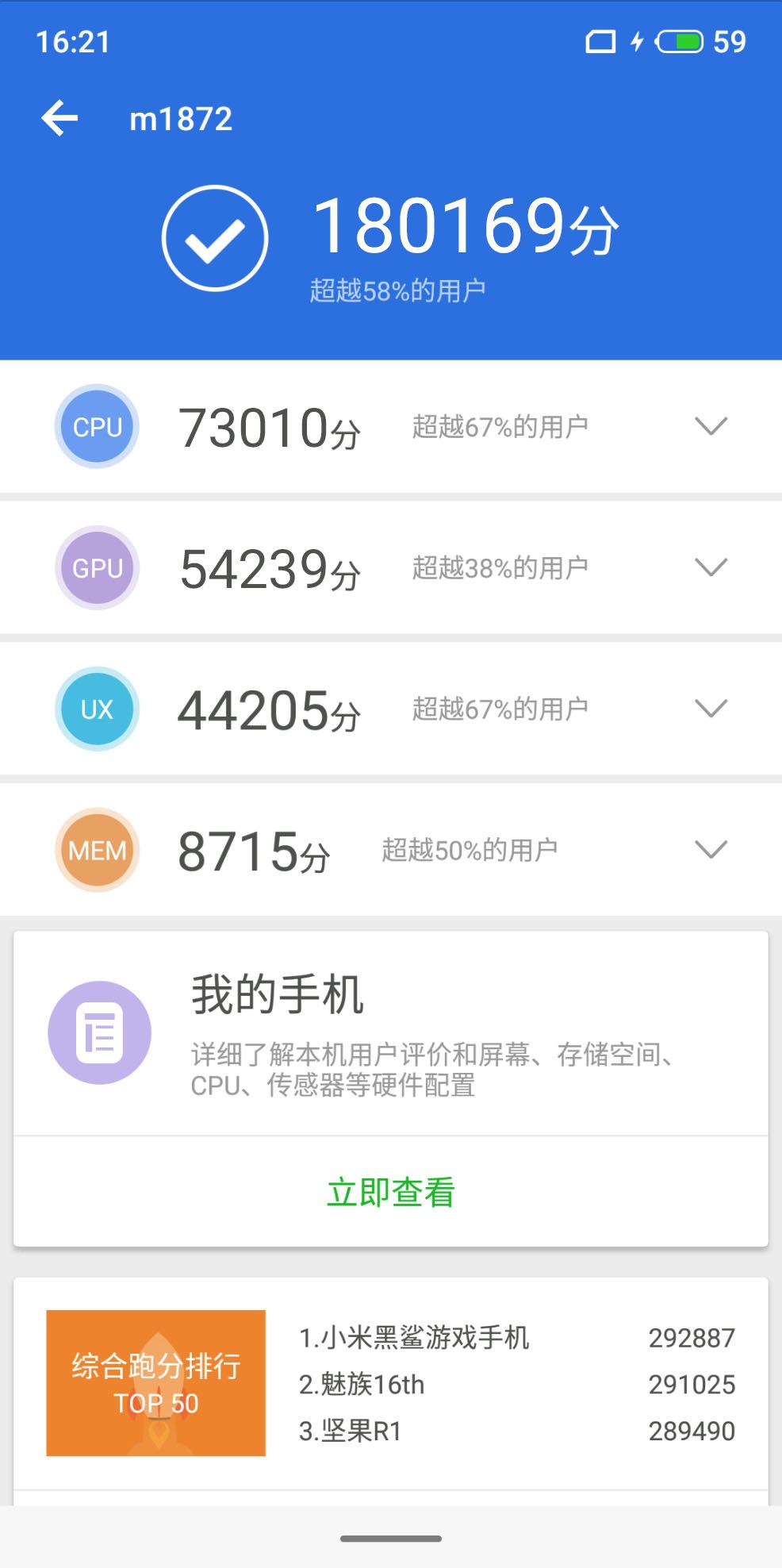Tap 坚果R1 score 289490
The image size is (782, 1568).
tap(355, 1430)
